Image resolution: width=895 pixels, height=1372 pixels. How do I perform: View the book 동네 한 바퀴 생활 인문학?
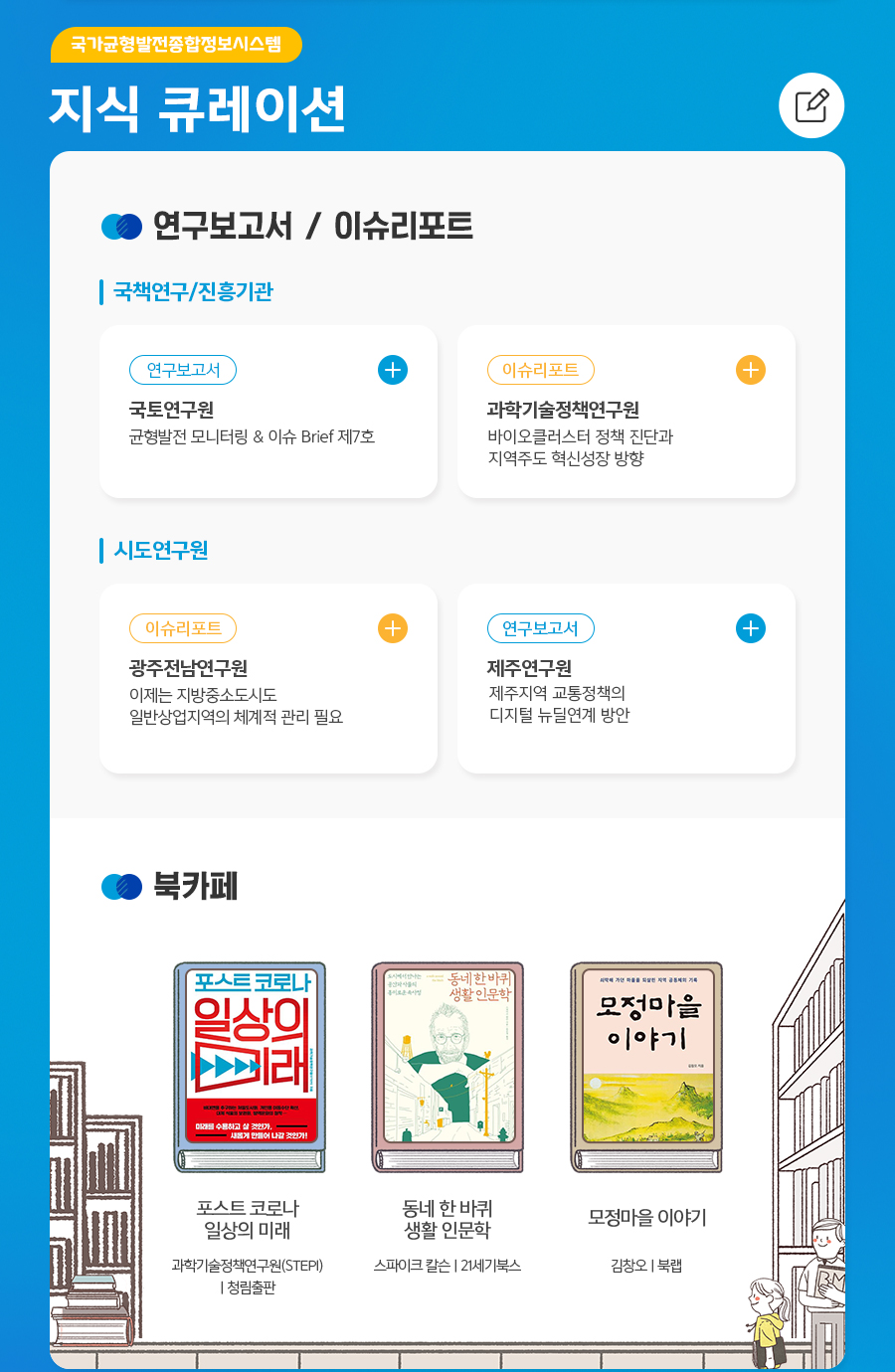(447, 1067)
